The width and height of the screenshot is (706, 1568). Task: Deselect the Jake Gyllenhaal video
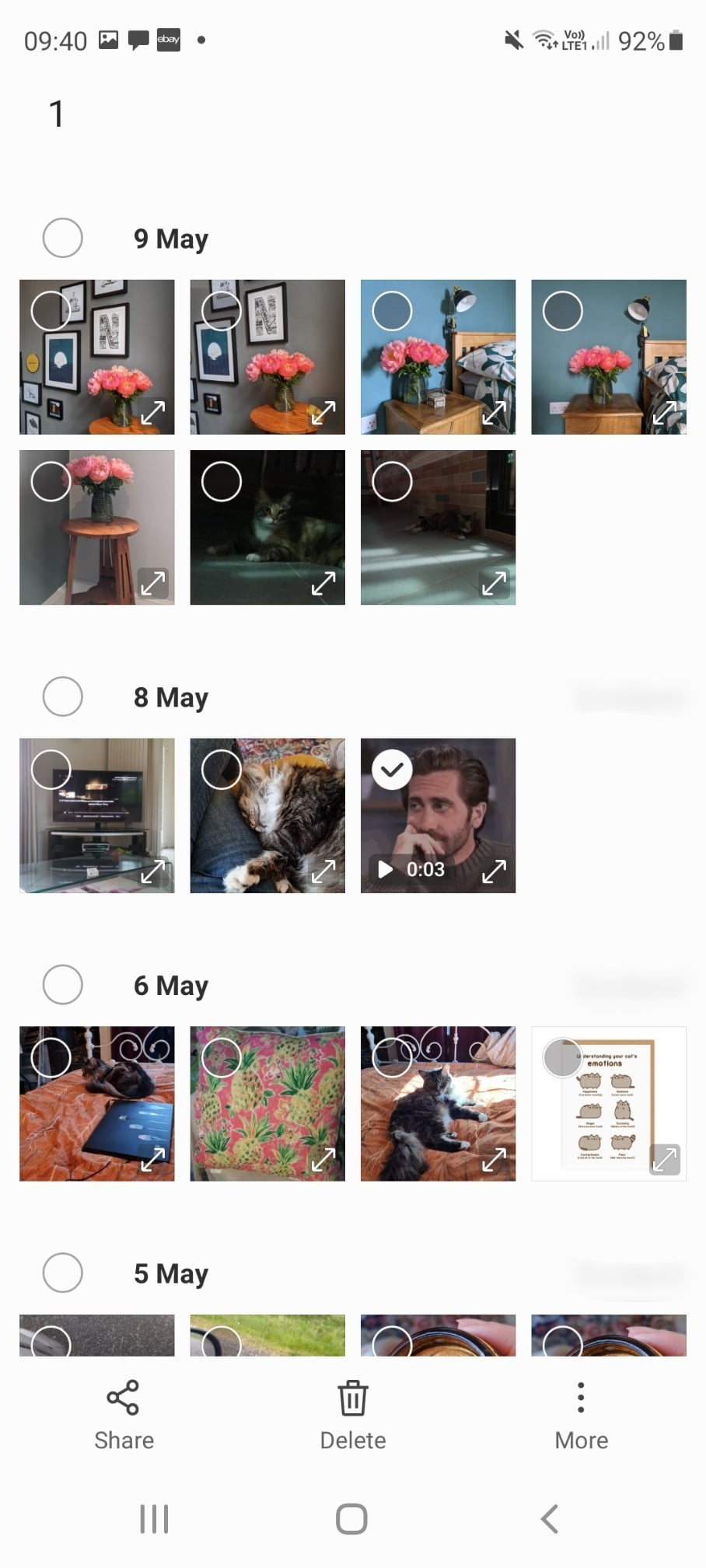pos(391,770)
